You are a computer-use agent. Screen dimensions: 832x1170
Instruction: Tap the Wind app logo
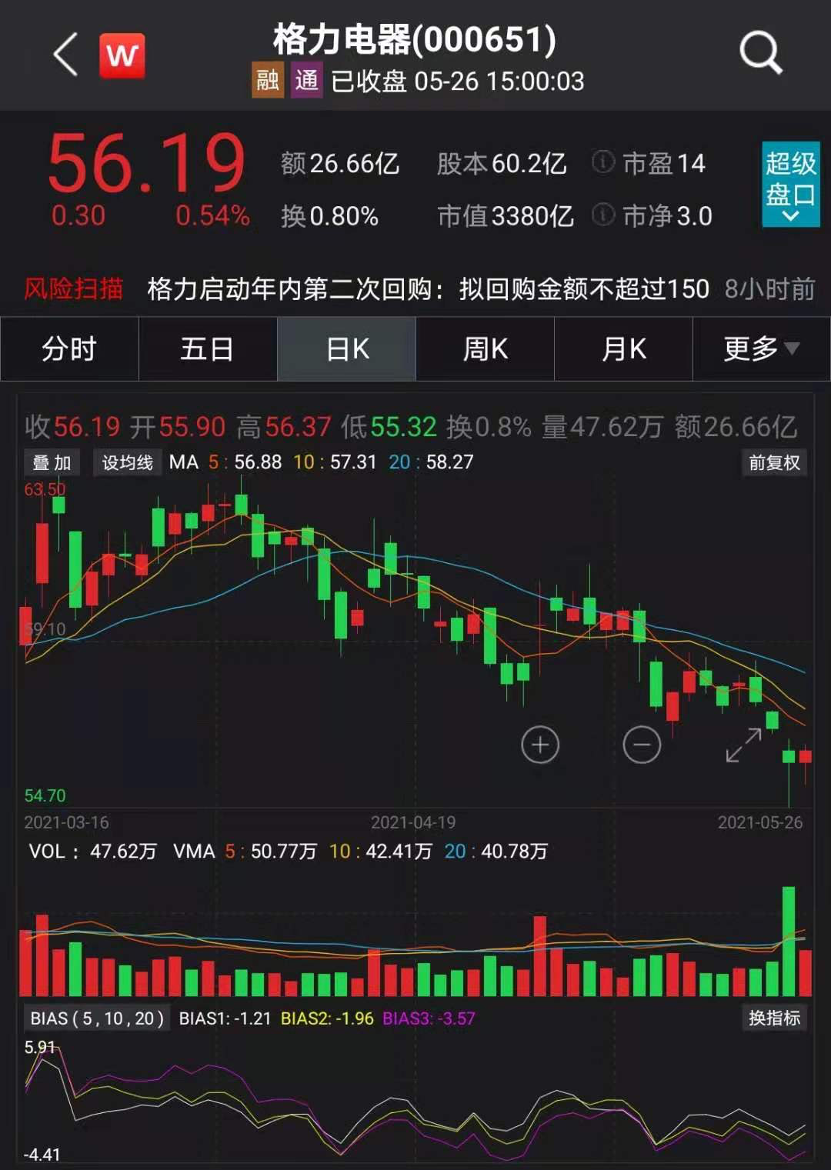coord(122,55)
